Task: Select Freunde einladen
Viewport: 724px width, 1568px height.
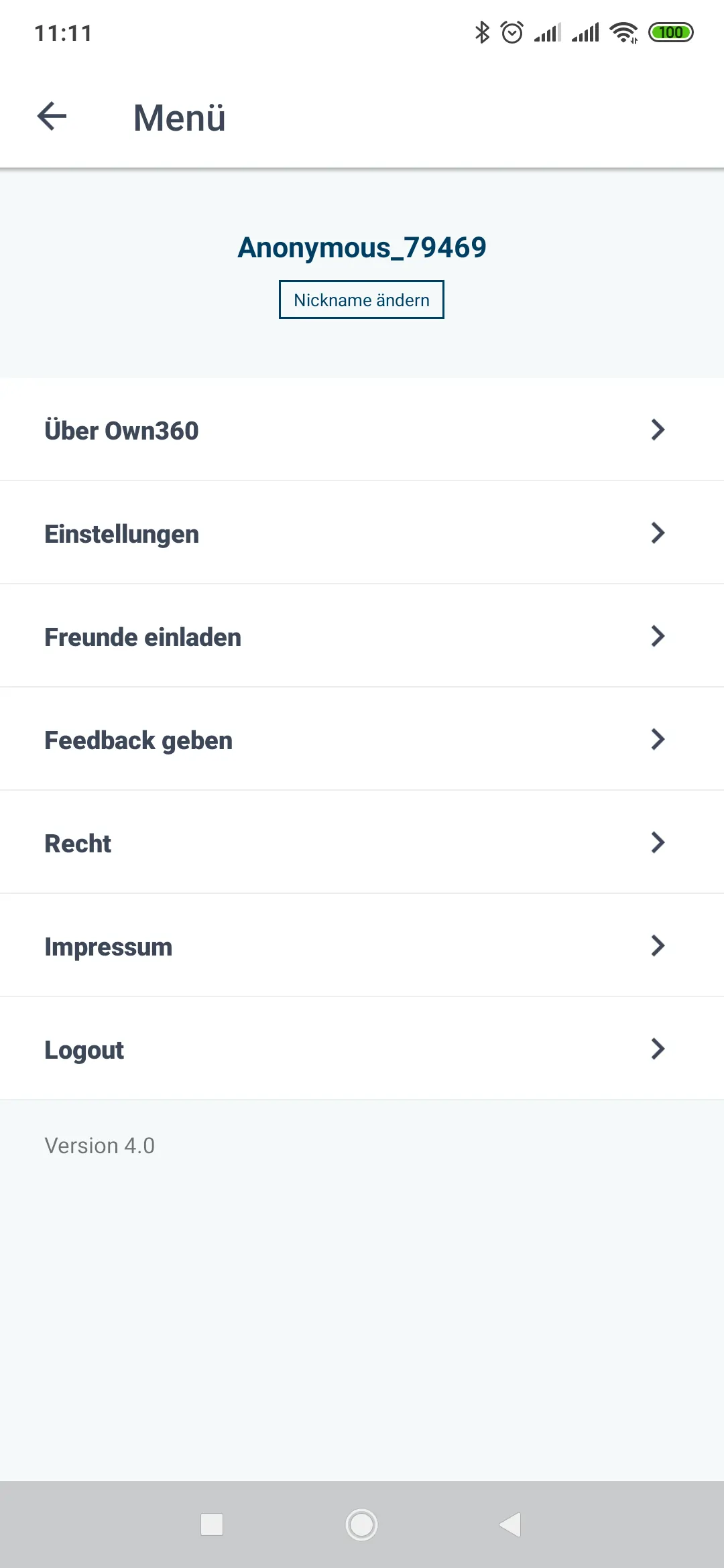Action: pyautogui.click(x=362, y=636)
